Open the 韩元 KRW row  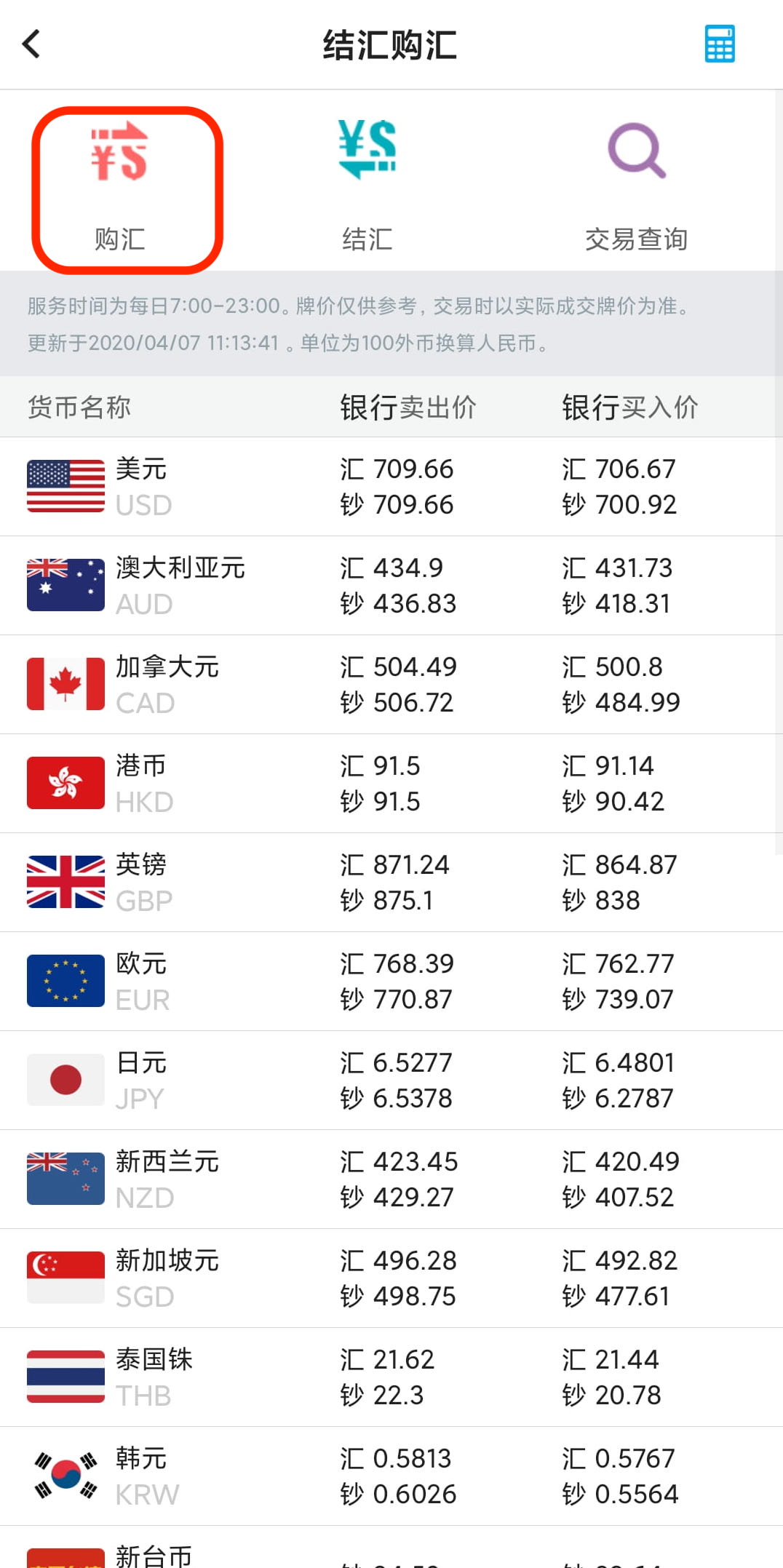click(x=391, y=1476)
